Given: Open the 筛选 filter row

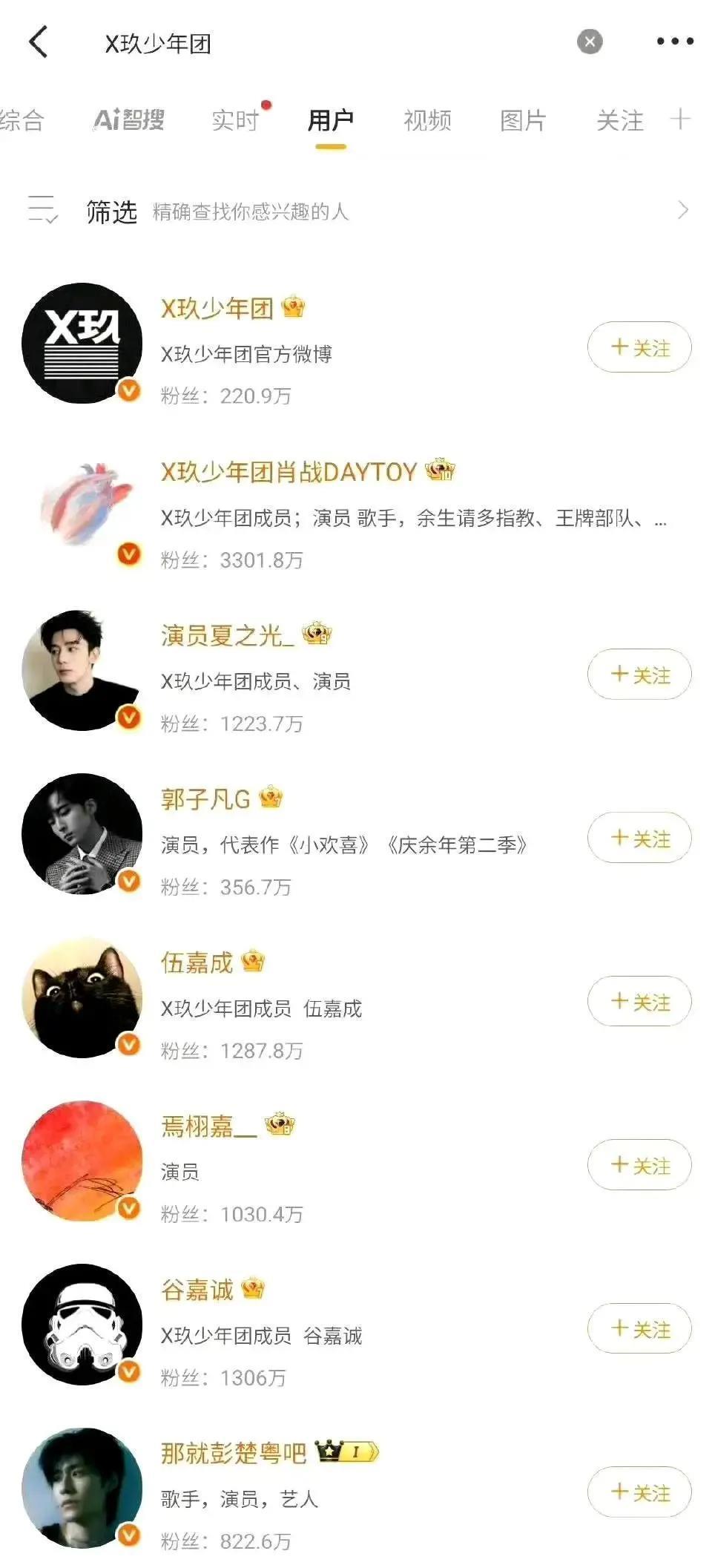Looking at the screenshot, I should pos(356,211).
